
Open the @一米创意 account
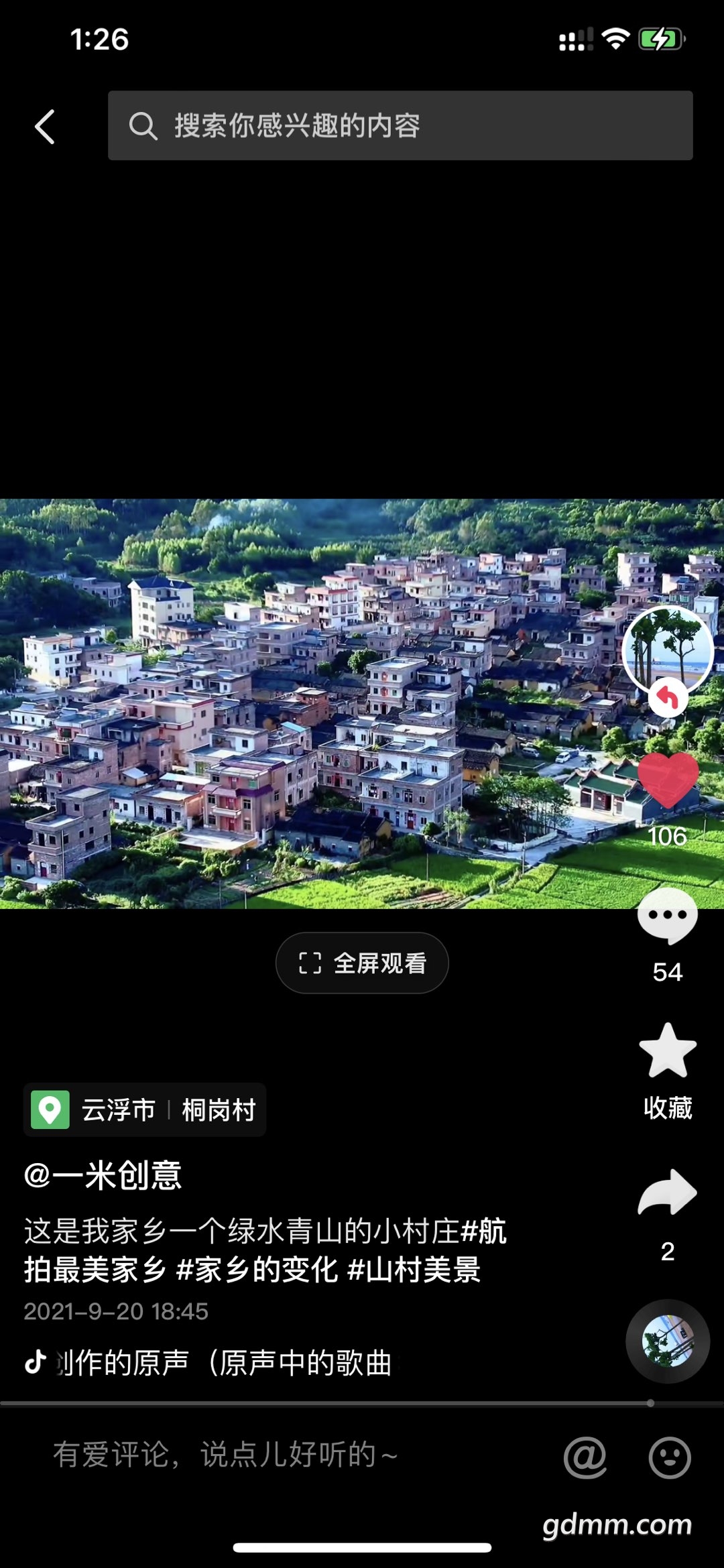click(103, 1175)
